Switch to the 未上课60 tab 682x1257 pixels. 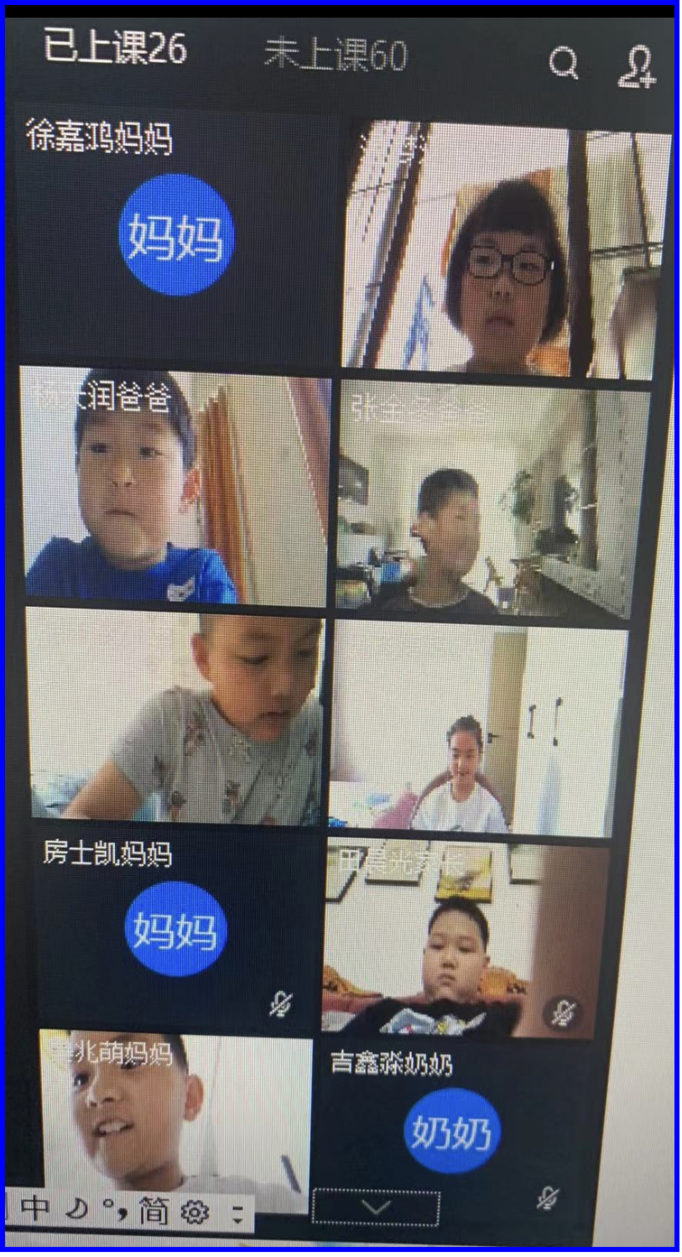[336, 55]
